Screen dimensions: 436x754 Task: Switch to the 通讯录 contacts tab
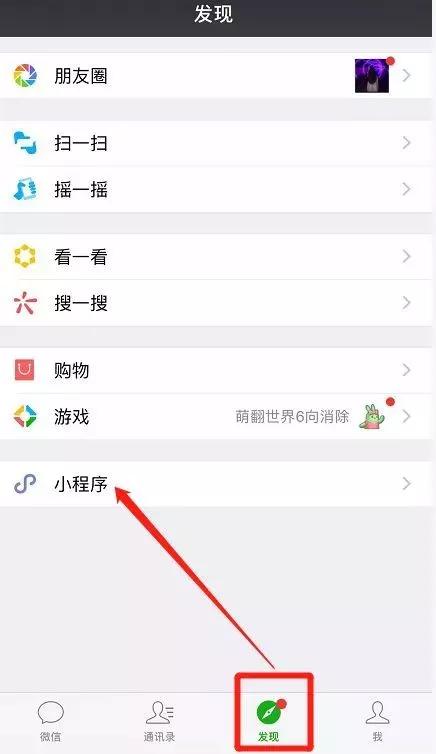click(160, 721)
